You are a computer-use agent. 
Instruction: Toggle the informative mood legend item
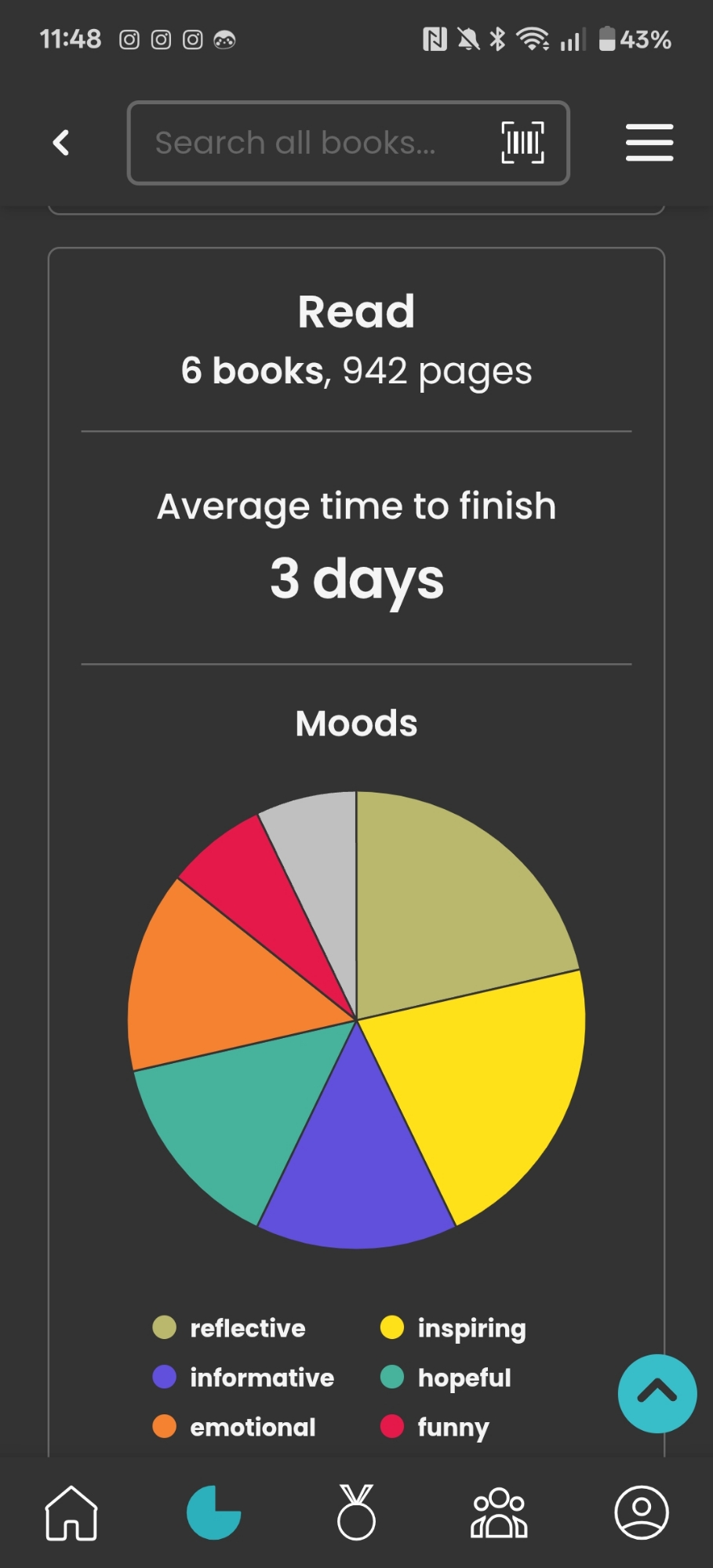(243, 1377)
